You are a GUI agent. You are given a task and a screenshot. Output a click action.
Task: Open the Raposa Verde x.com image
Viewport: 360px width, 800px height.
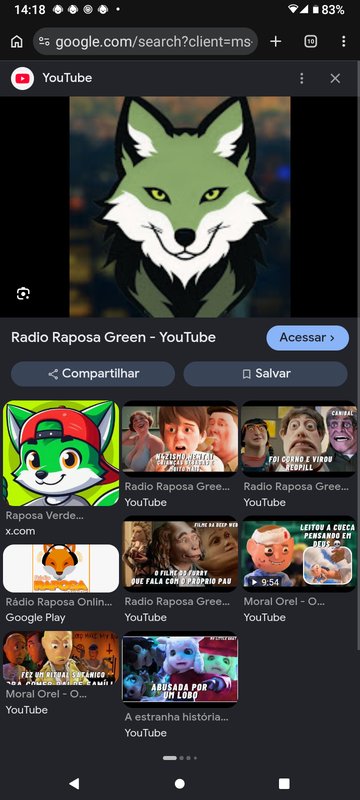point(61,453)
